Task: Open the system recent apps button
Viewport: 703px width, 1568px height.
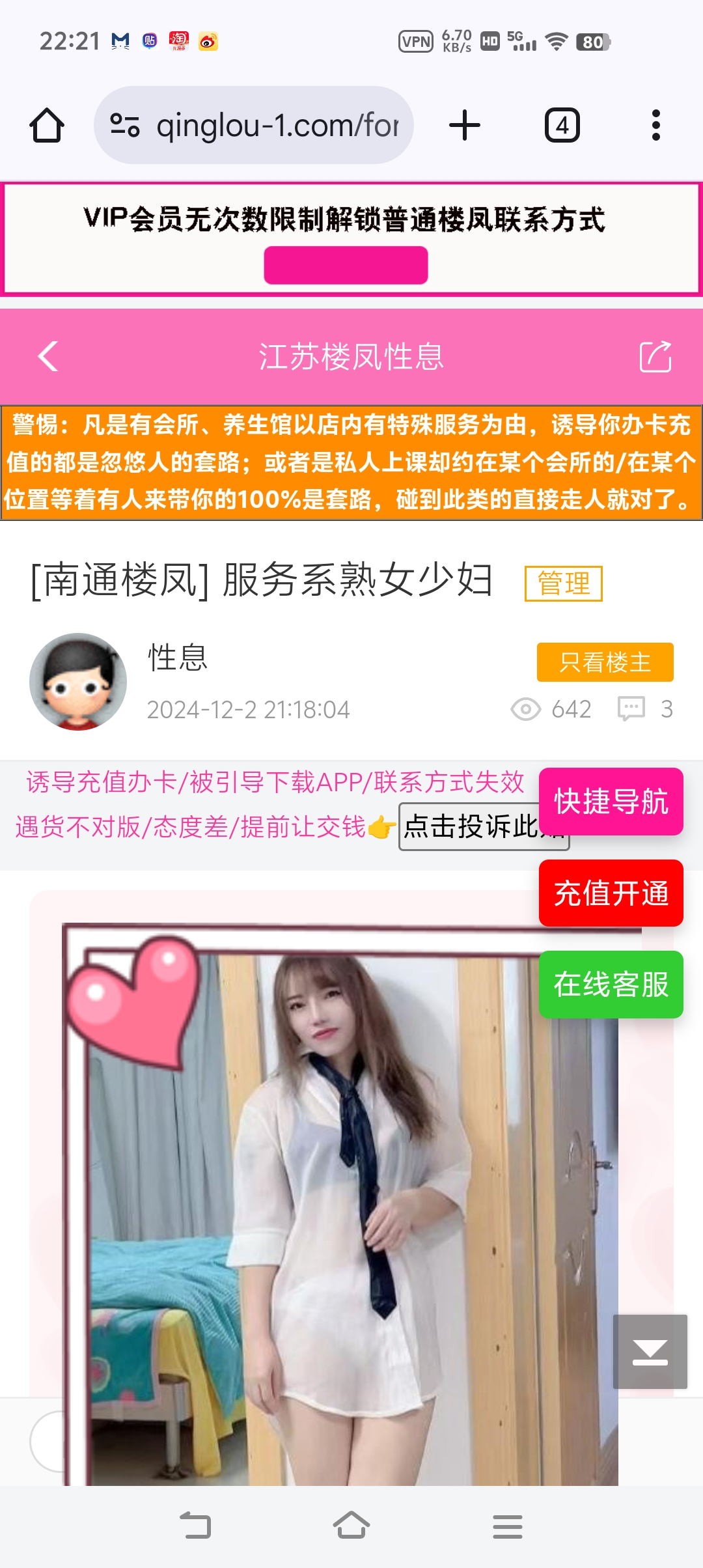Action: click(507, 1526)
